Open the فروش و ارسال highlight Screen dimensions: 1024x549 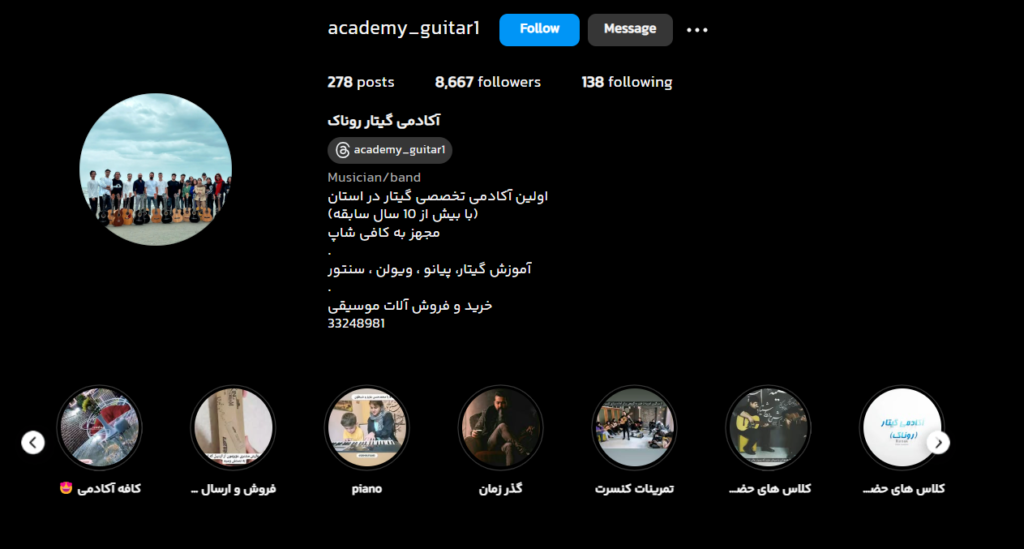coord(233,428)
